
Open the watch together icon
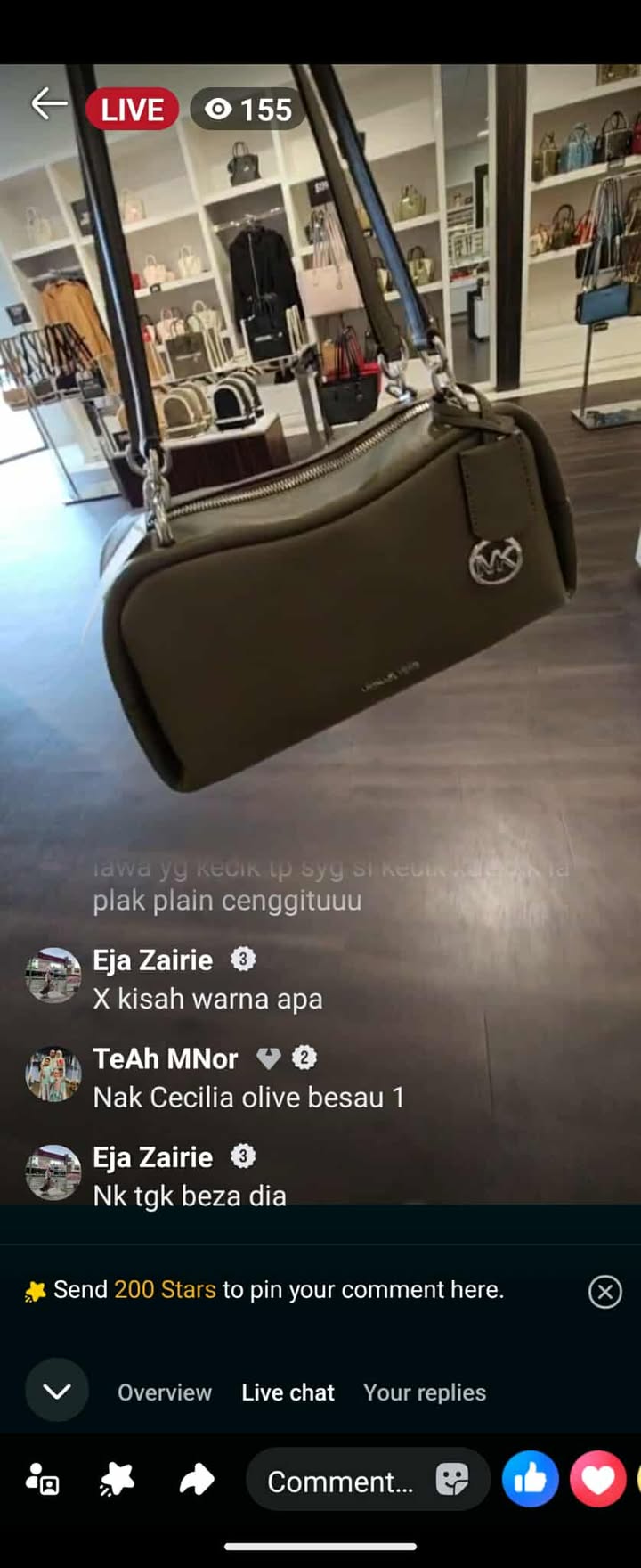tap(43, 1480)
